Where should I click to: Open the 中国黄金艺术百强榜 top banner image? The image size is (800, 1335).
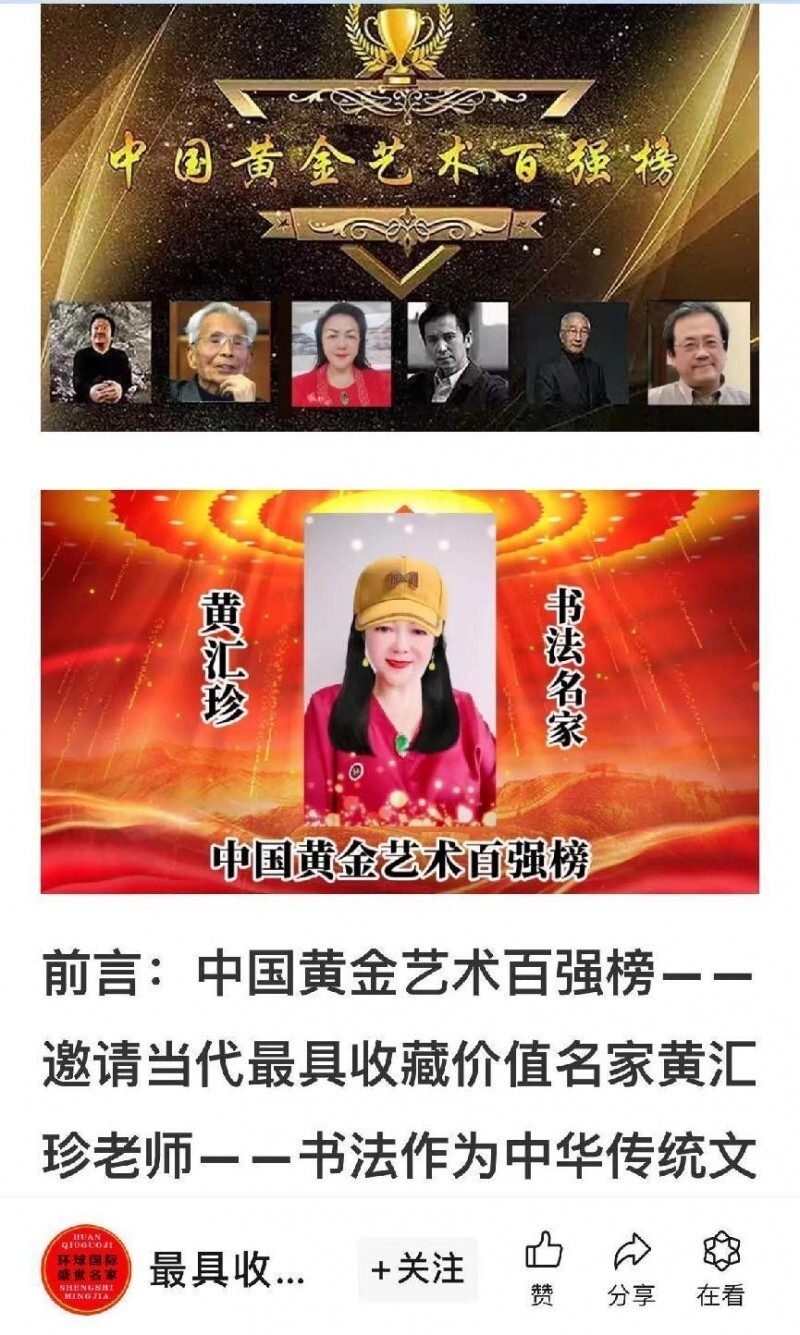(399, 217)
